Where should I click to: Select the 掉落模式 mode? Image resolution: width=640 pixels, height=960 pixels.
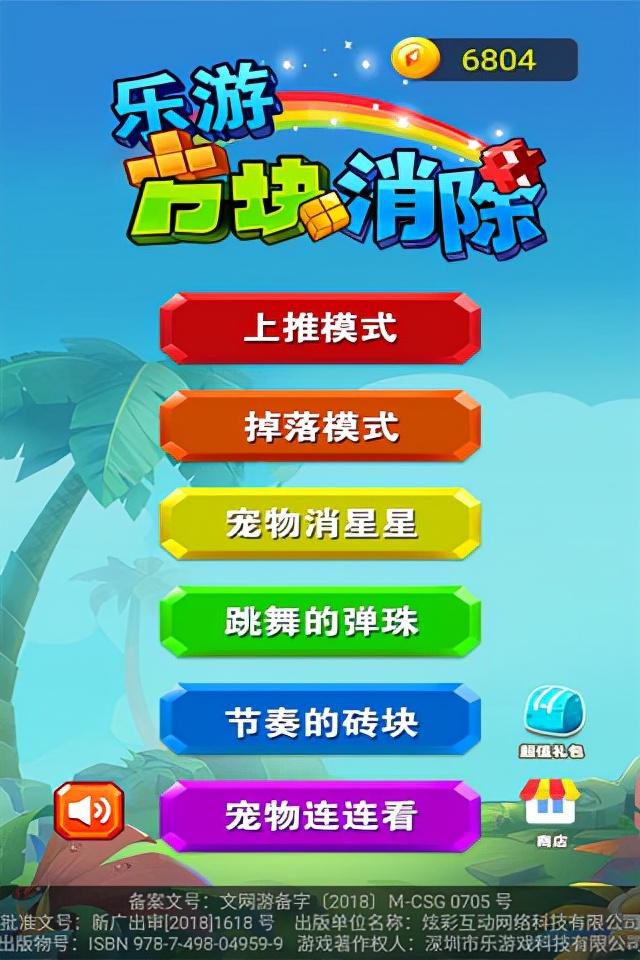320,426
